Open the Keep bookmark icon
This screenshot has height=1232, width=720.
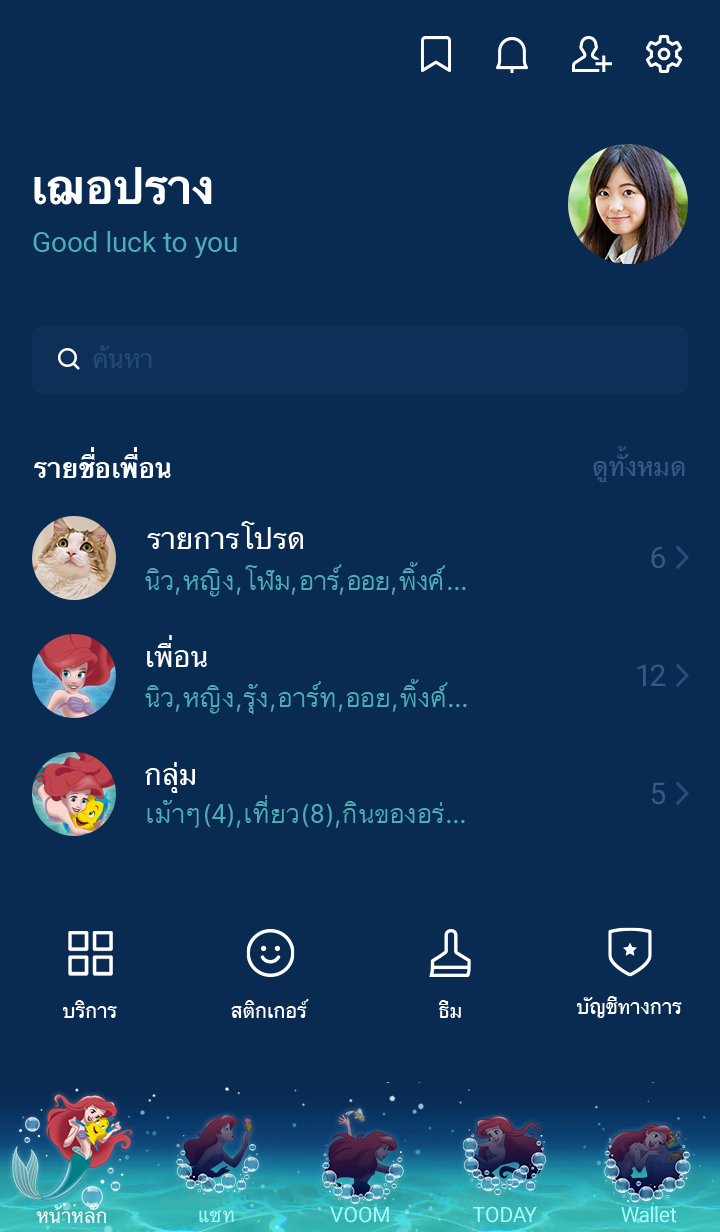tap(435, 55)
